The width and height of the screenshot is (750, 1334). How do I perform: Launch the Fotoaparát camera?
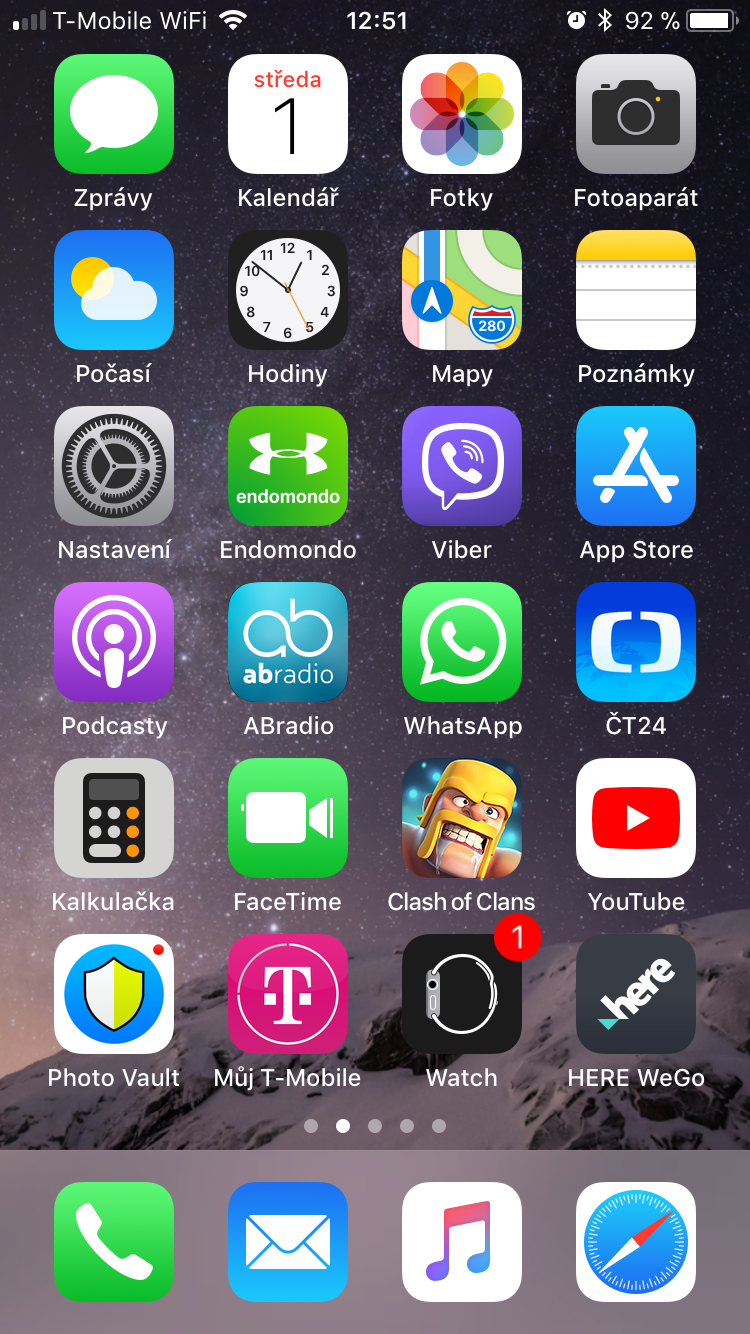636,114
